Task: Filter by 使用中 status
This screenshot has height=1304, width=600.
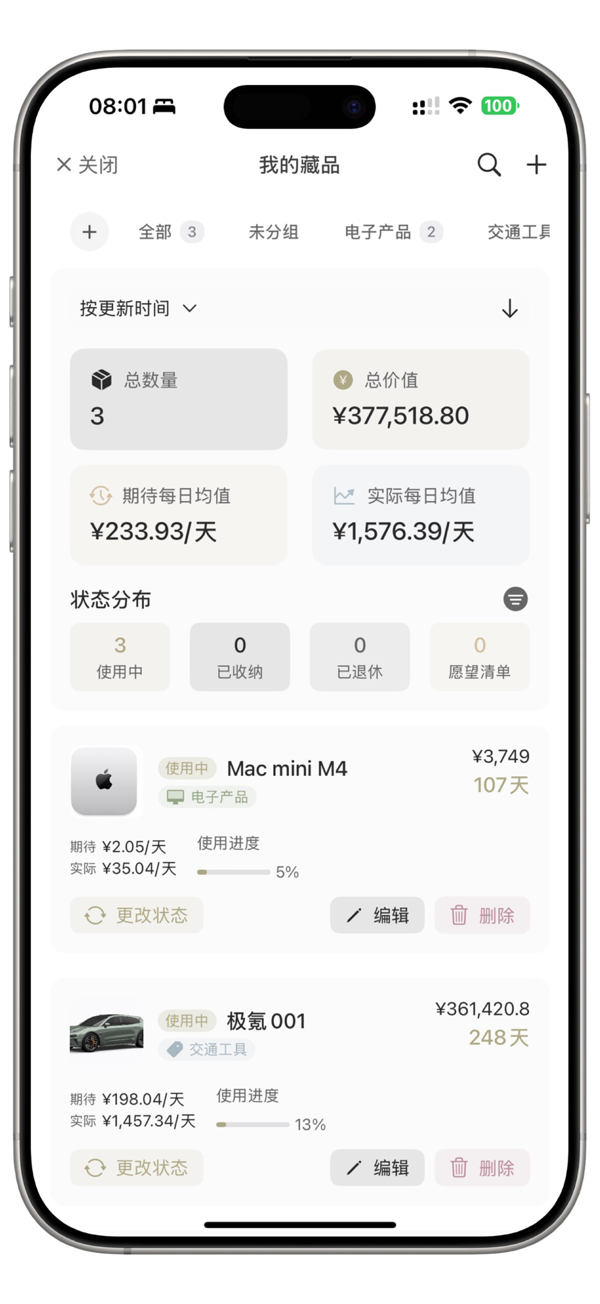Action: point(120,657)
